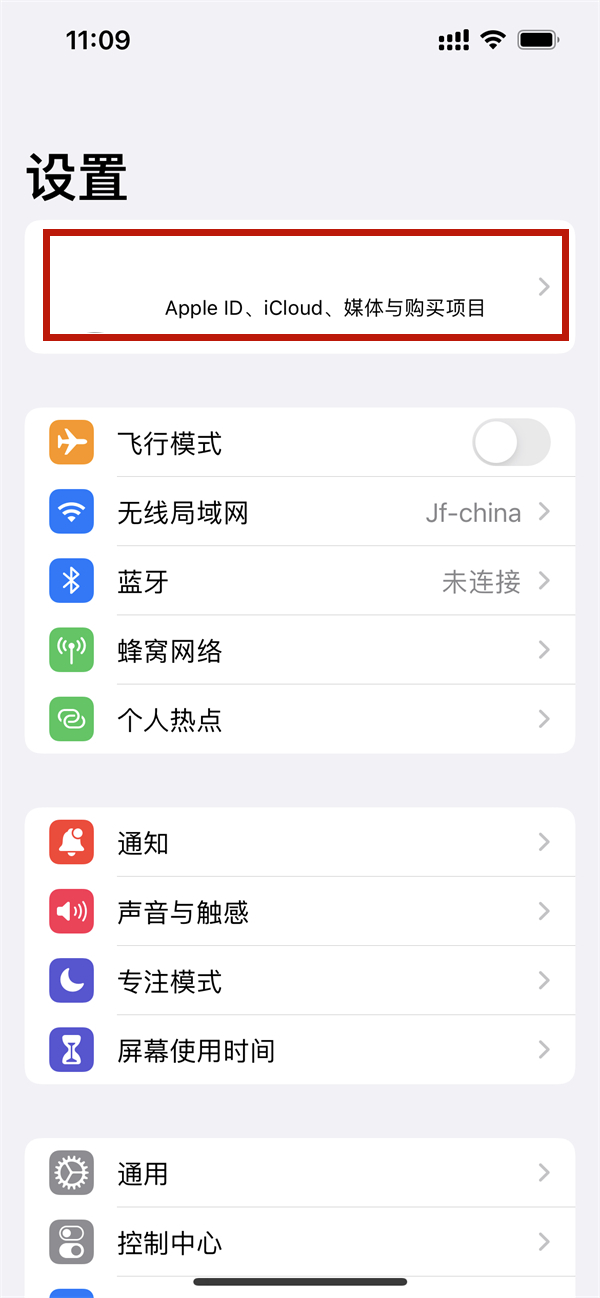The height and width of the screenshot is (1298, 600).
Task: Select 声音与触感 row
Action: pyautogui.click(x=300, y=912)
